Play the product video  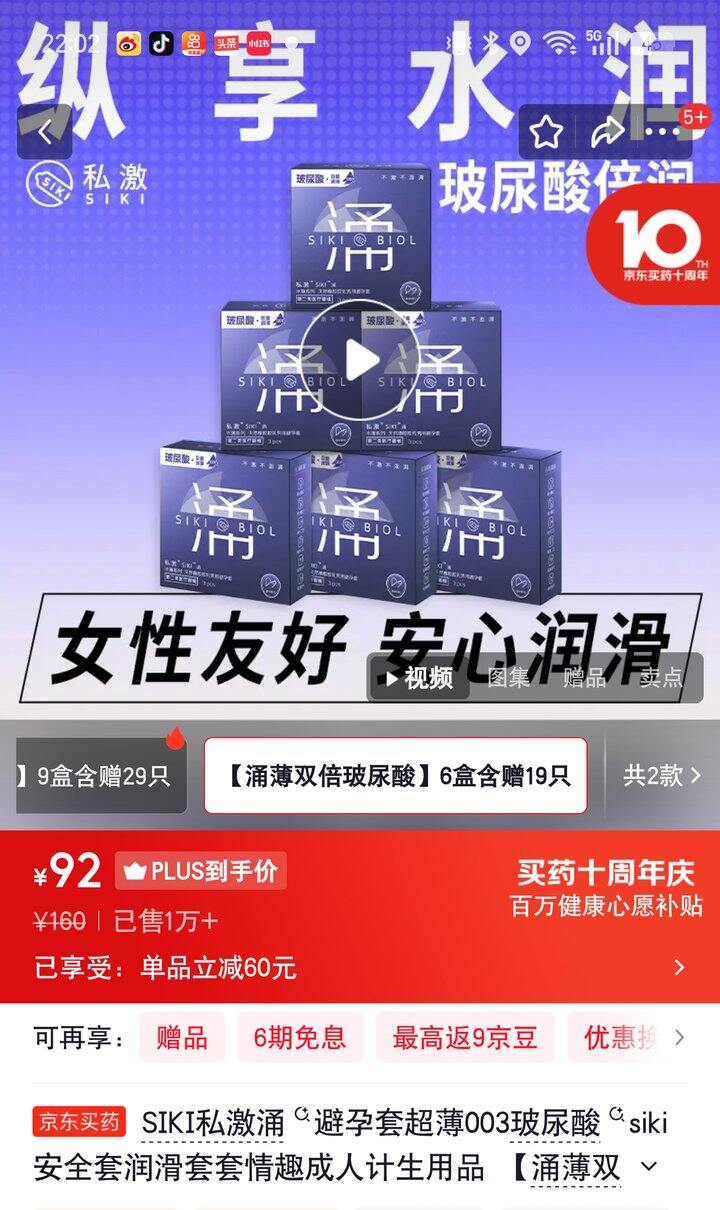click(360, 360)
